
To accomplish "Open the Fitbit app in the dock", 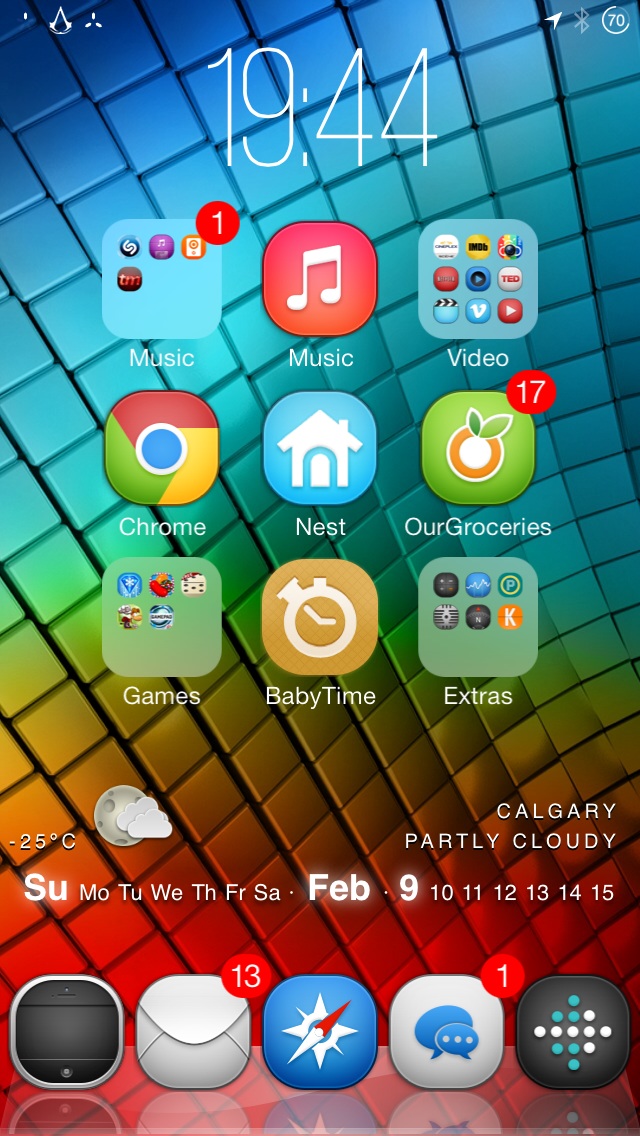I will coord(573,1032).
